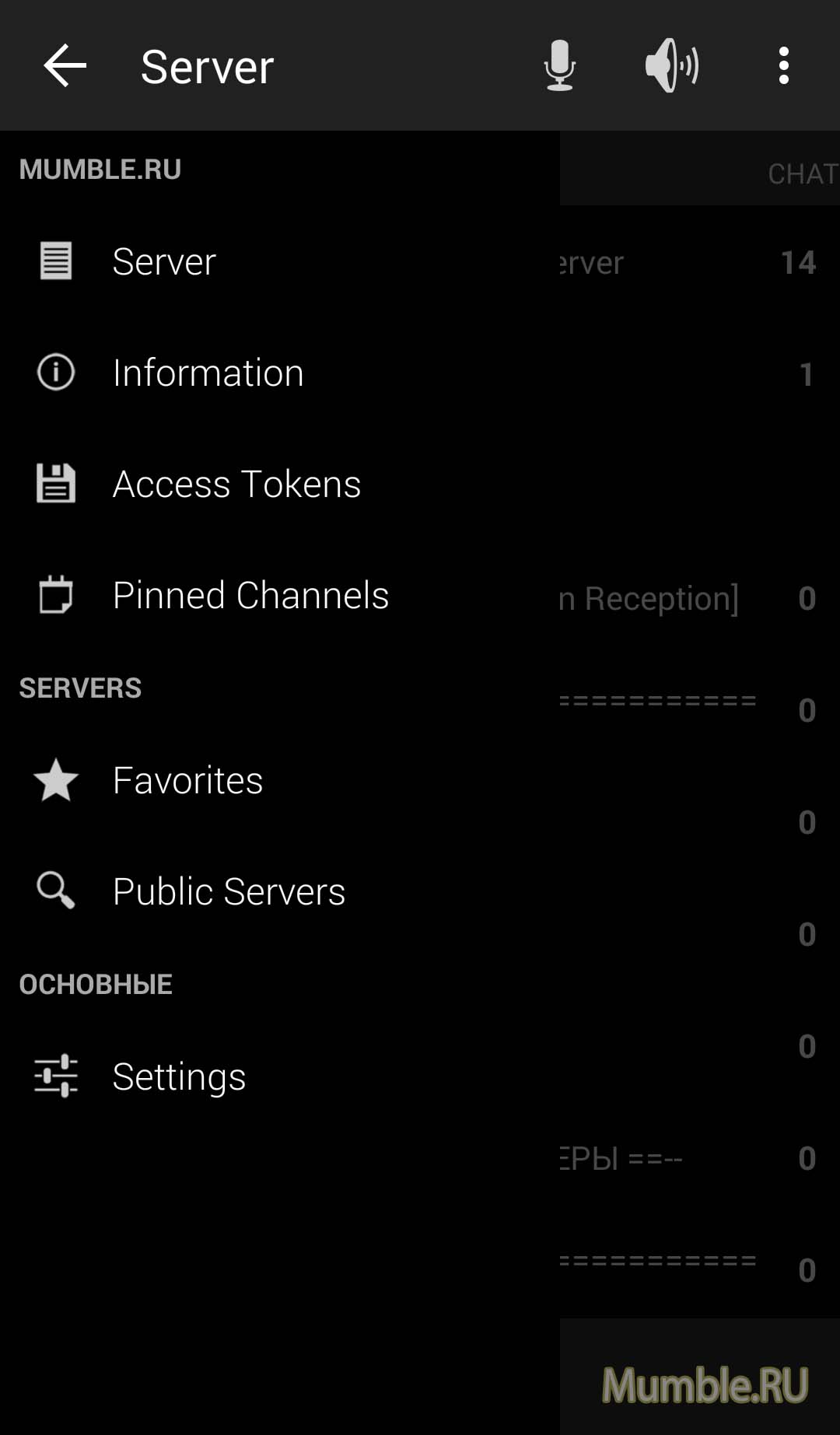
Task: View server Information
Action: tap(208, 373)
